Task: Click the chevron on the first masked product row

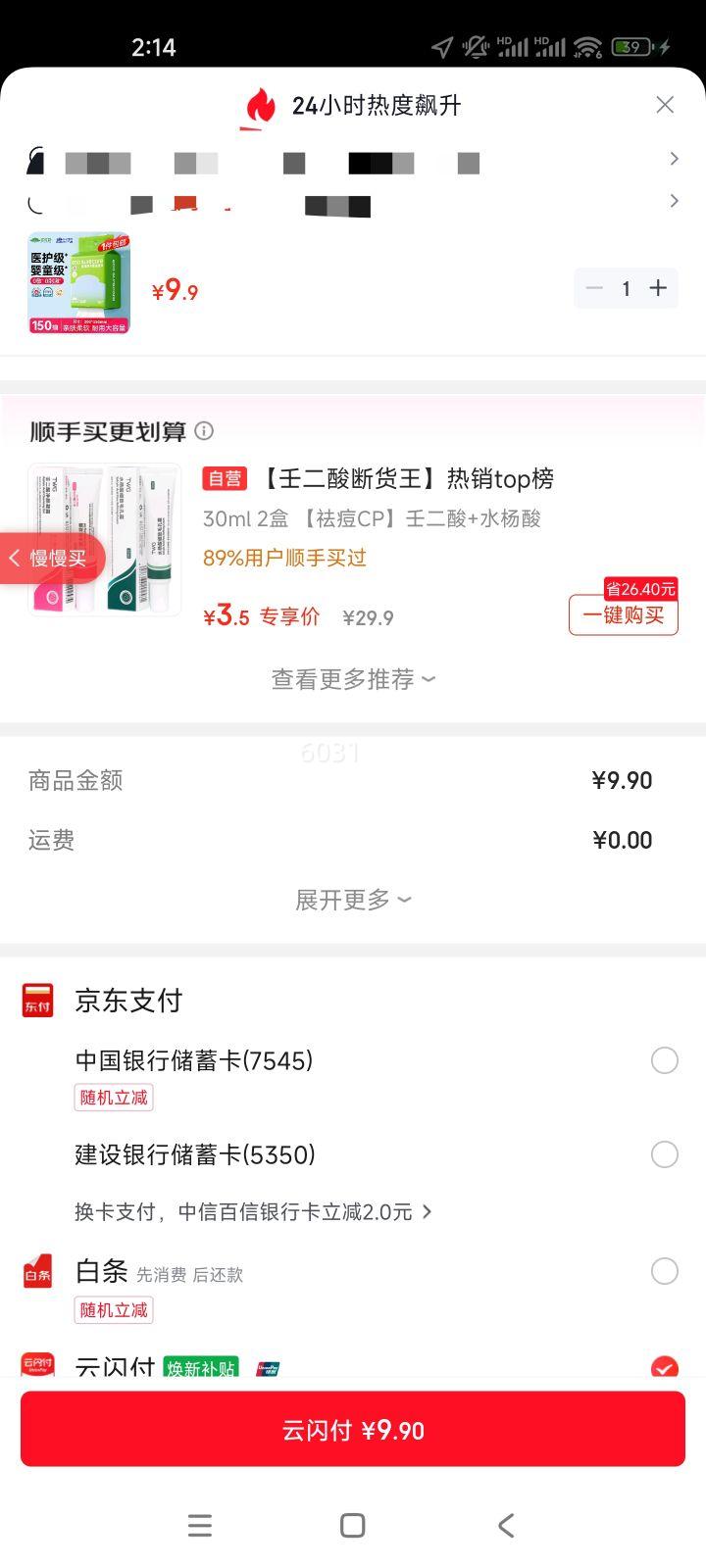Action: [x=674, y=158]
